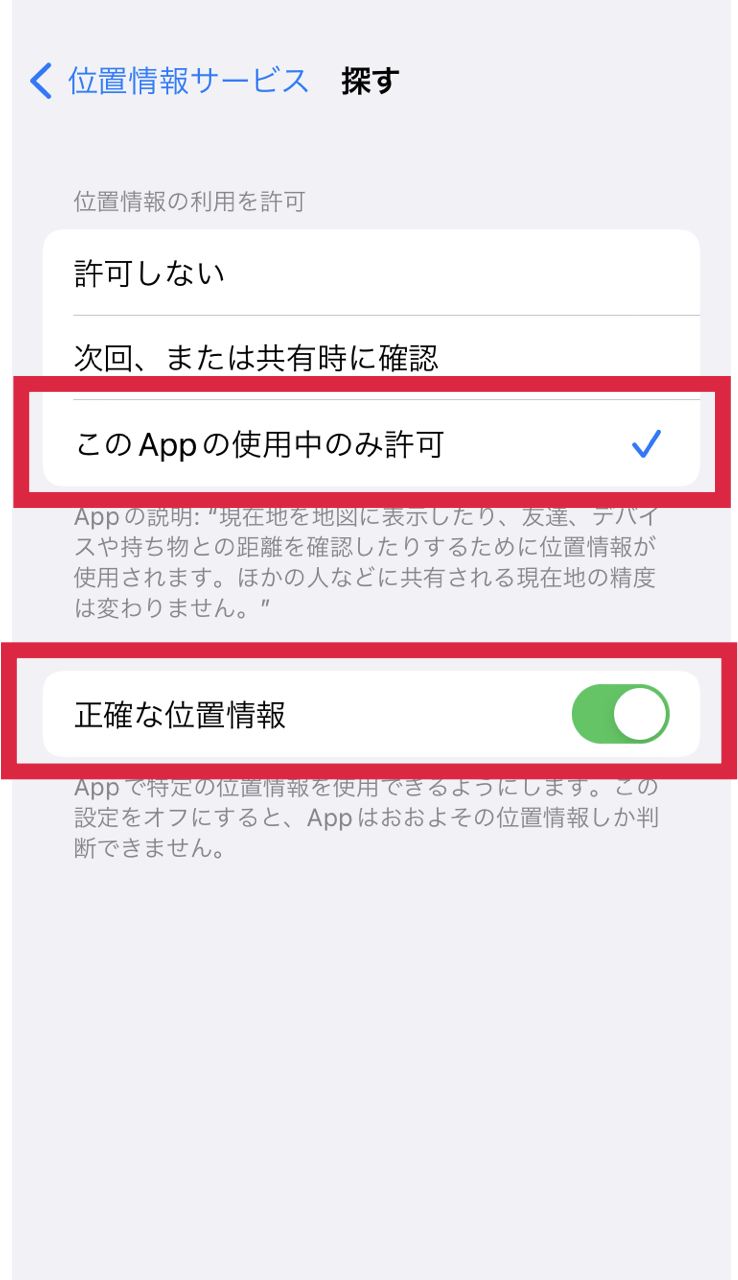Toggle off 正確な位置情報 switch
The image size is (738, 1280).
point(620,714)
